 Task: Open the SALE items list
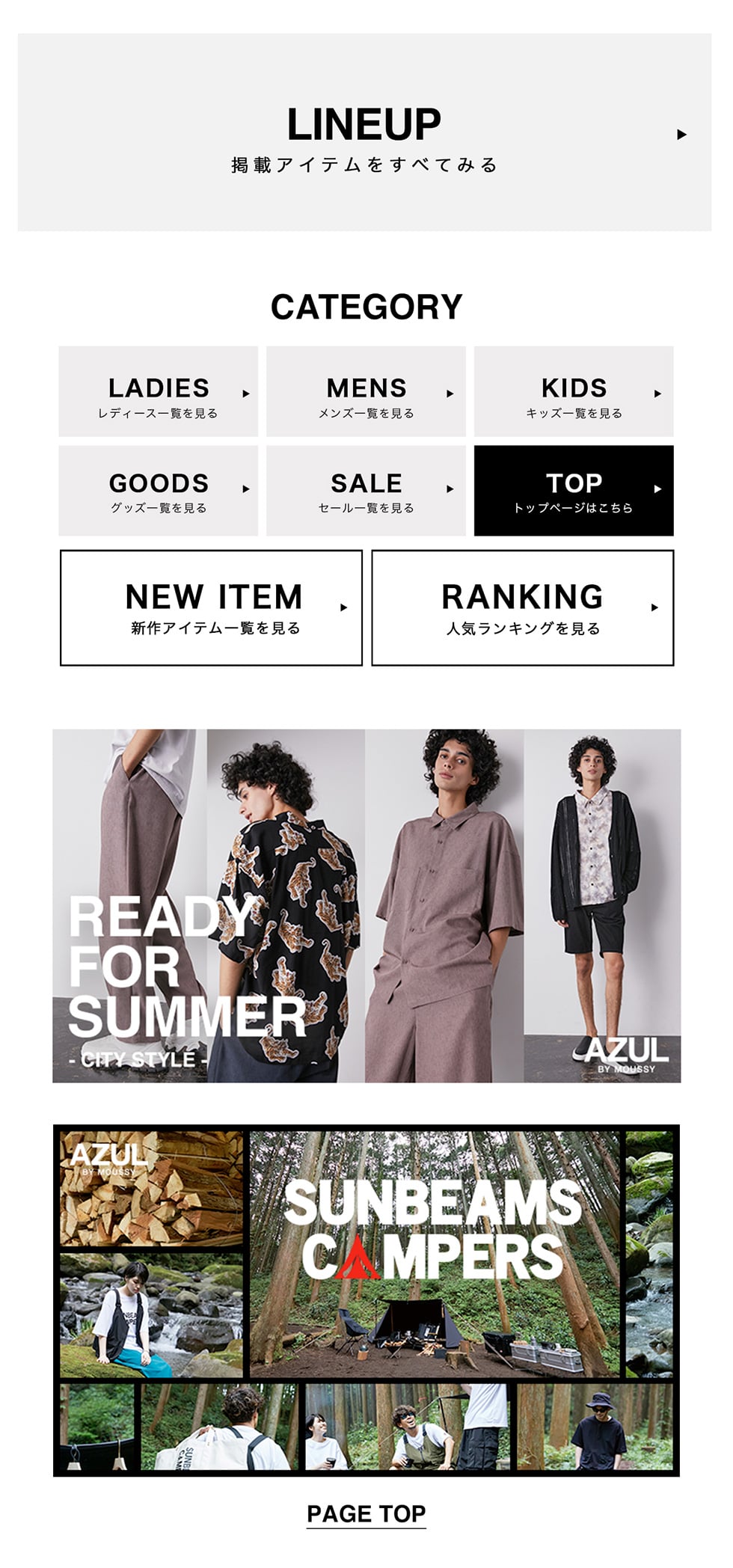click(366, 491)
